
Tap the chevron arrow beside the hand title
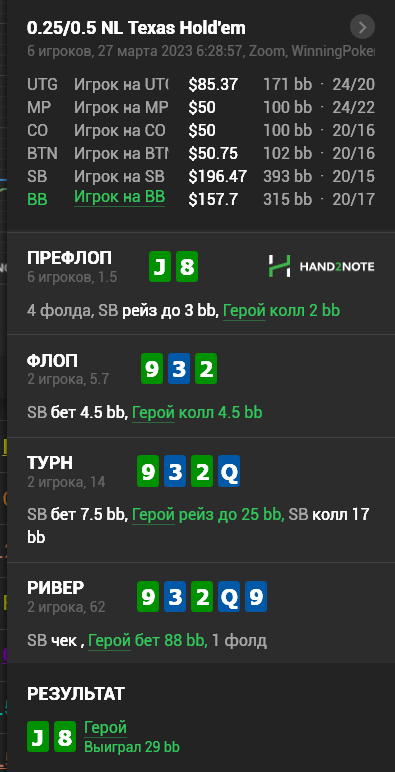362,27
